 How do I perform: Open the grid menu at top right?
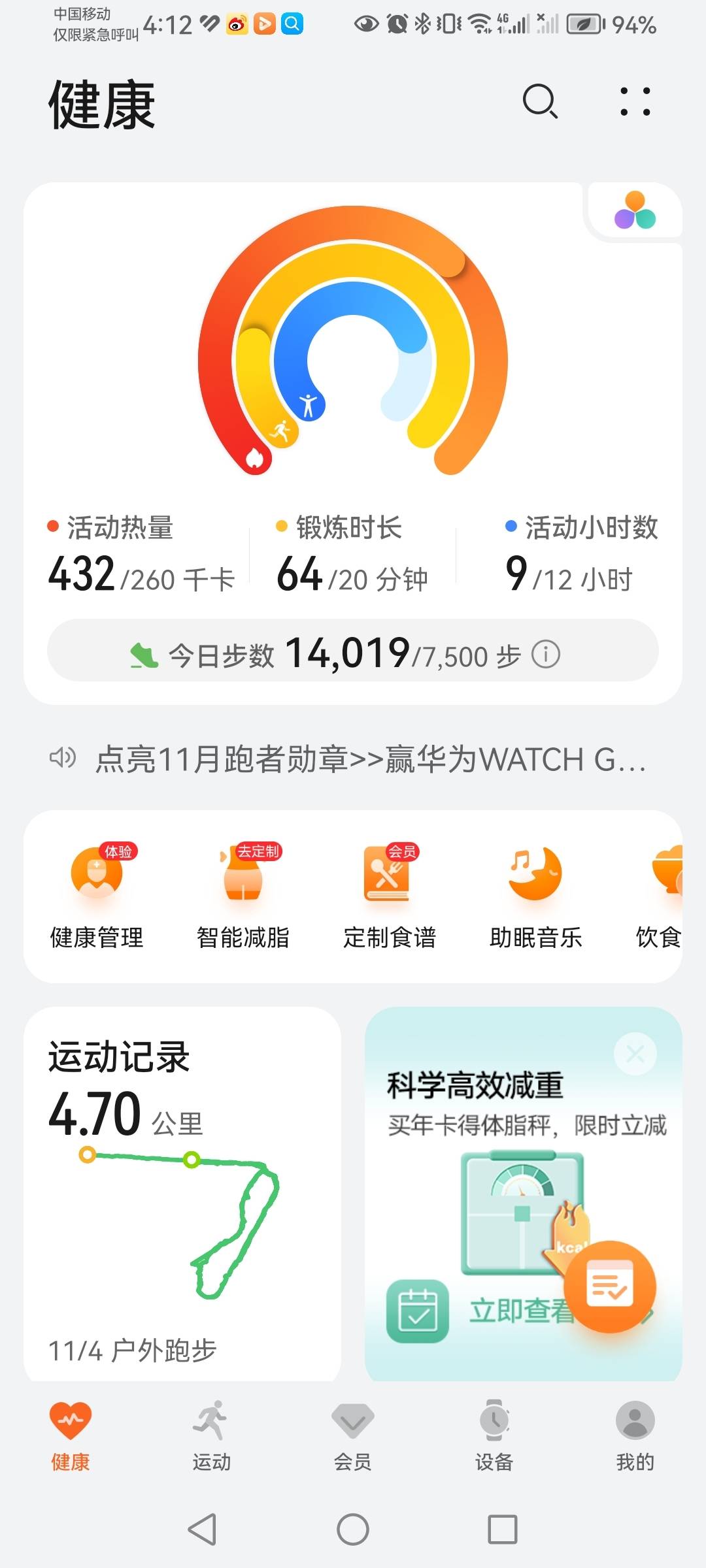635,102
